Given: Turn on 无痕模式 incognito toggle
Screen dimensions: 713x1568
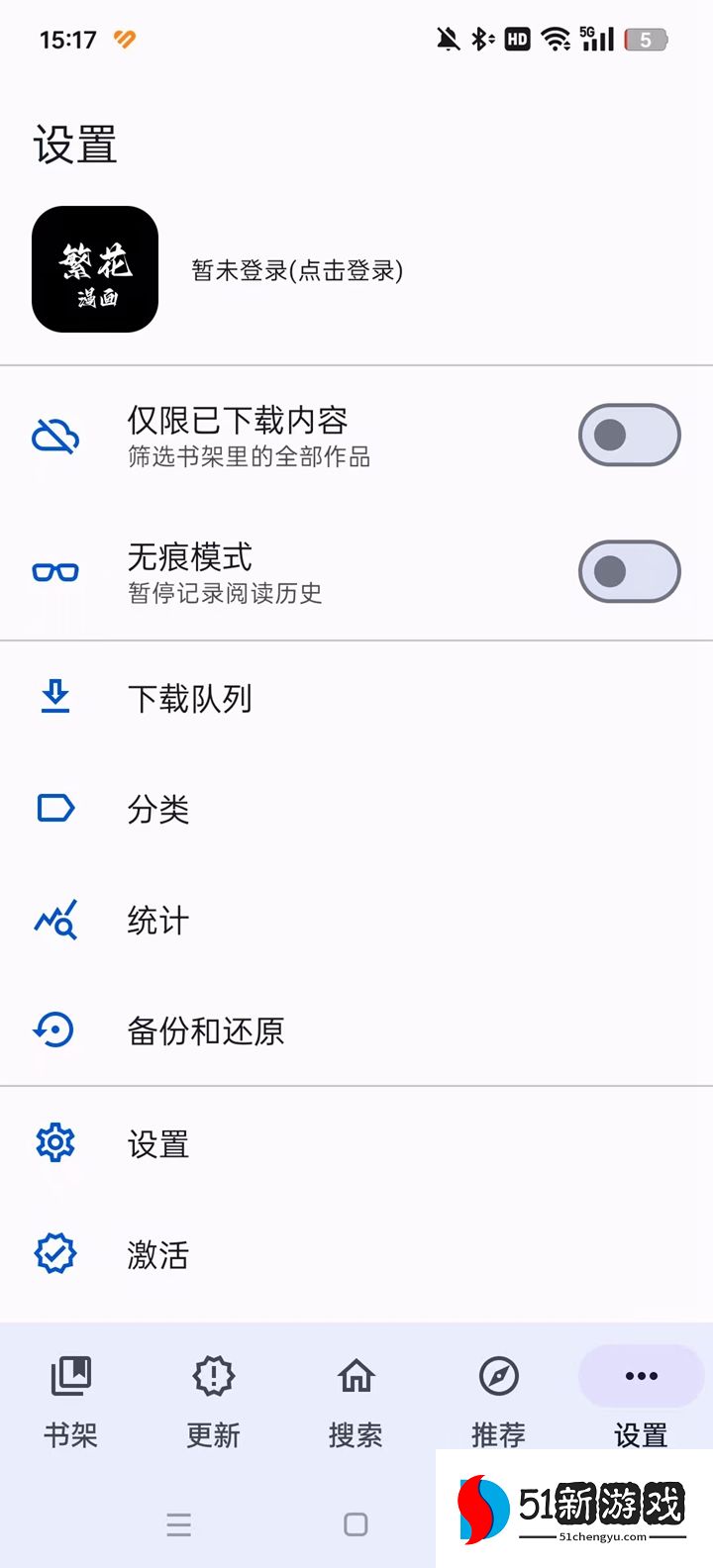Looking at the screenshot, I should pyautogui.click(x=629, y=571).
